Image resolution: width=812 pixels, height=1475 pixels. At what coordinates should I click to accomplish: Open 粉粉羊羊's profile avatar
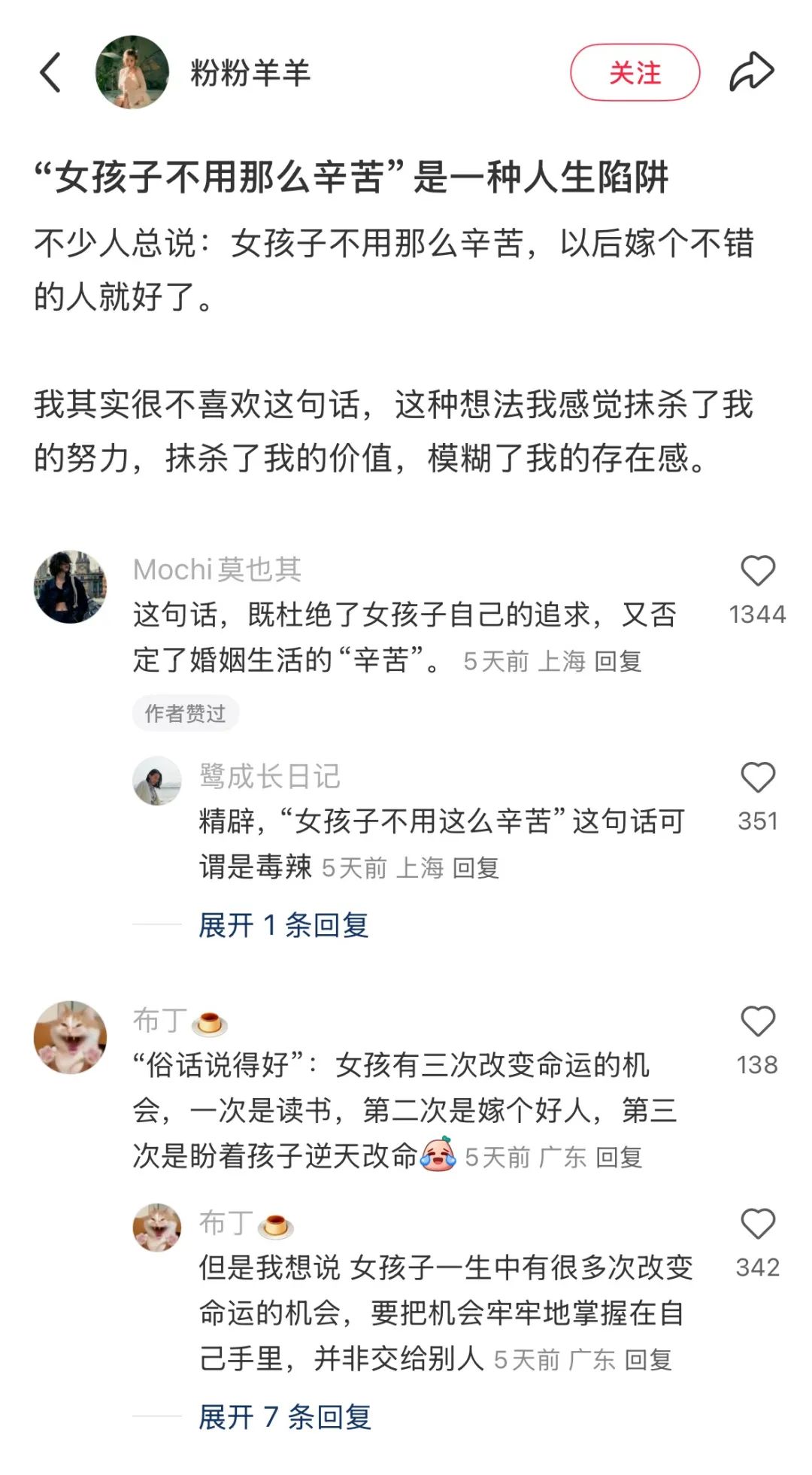(132, 72)
